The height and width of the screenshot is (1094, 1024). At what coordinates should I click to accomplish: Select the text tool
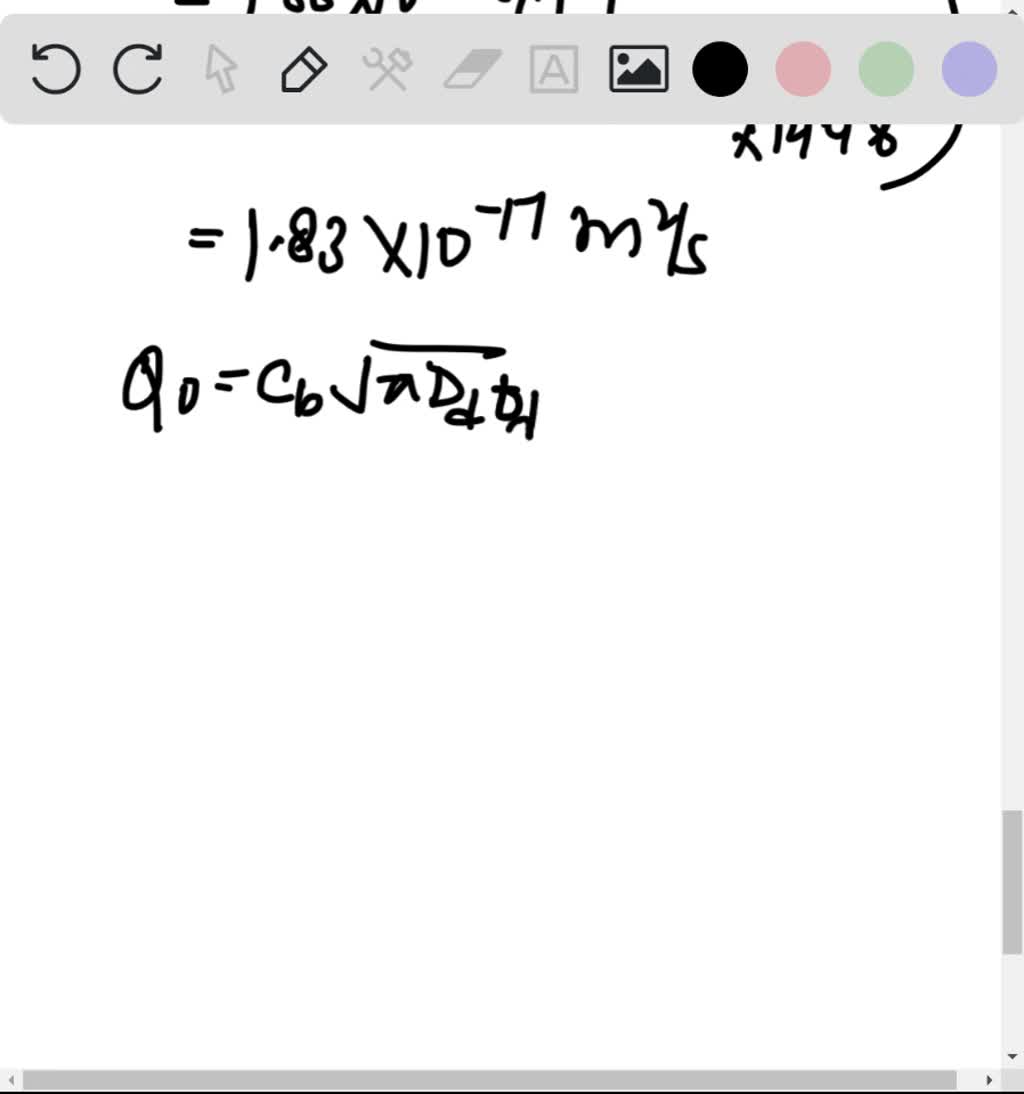pyautogui.click(x=554, y=69)
